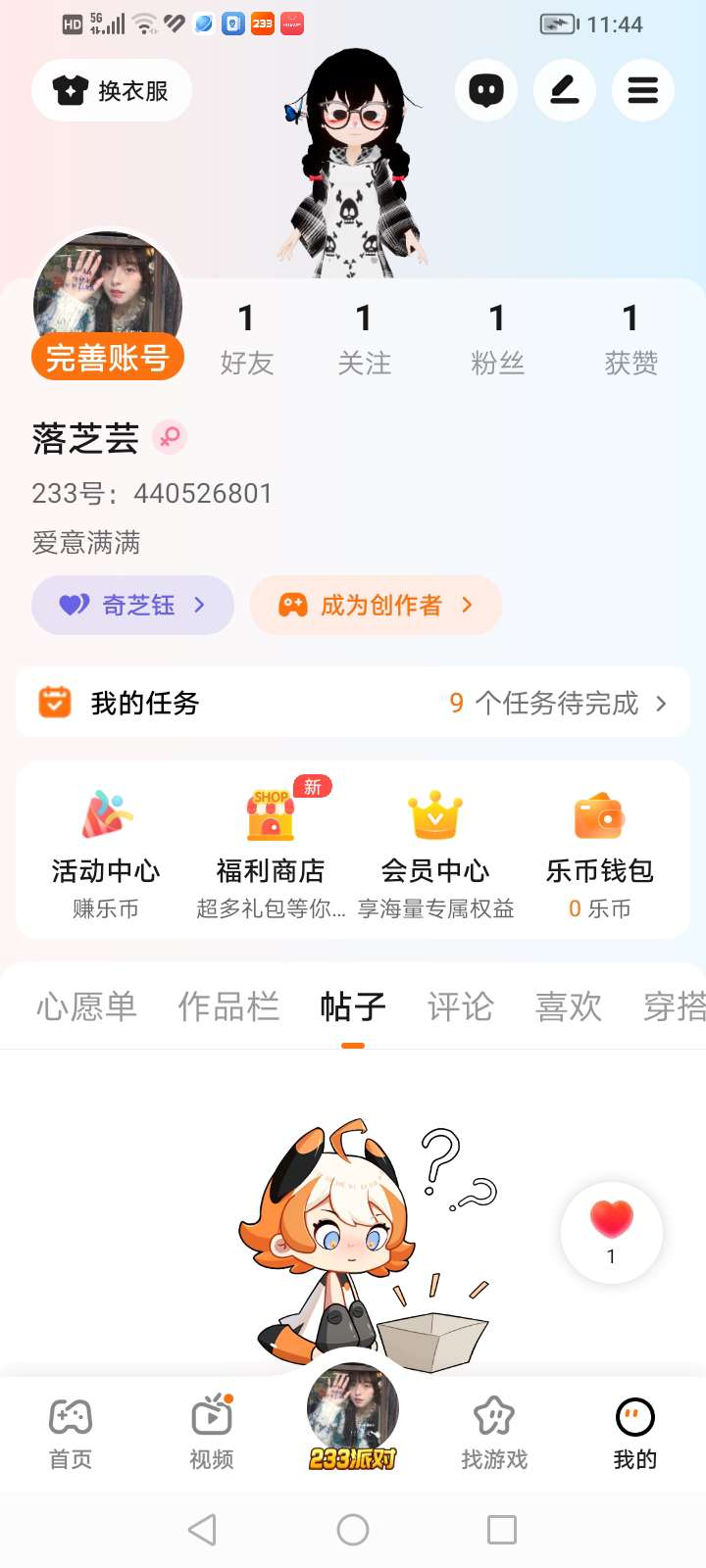Image resolution: width=706 pixels, height=1568 pixels.
Task: Open 找游戏 in bottom navigation
Action: 494,1433
